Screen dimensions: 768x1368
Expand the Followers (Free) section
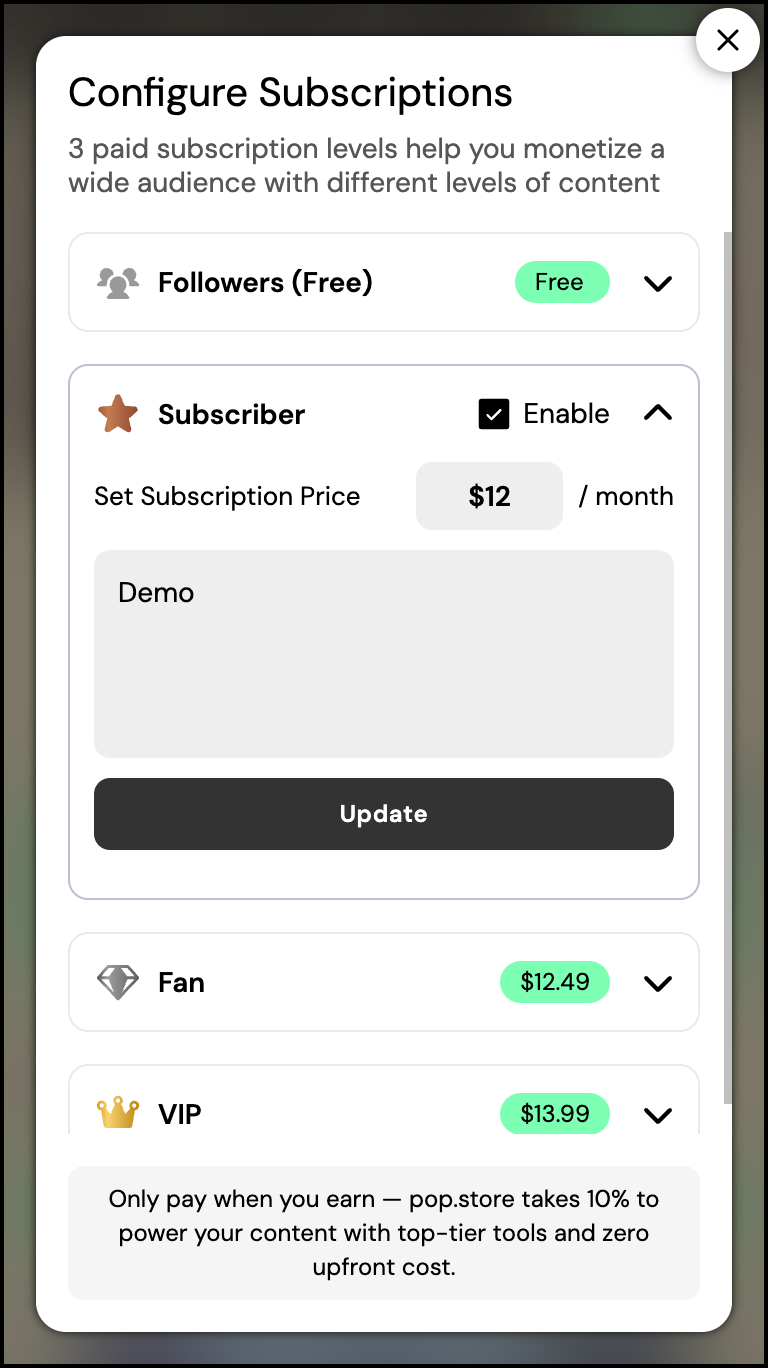click(657, 283)
